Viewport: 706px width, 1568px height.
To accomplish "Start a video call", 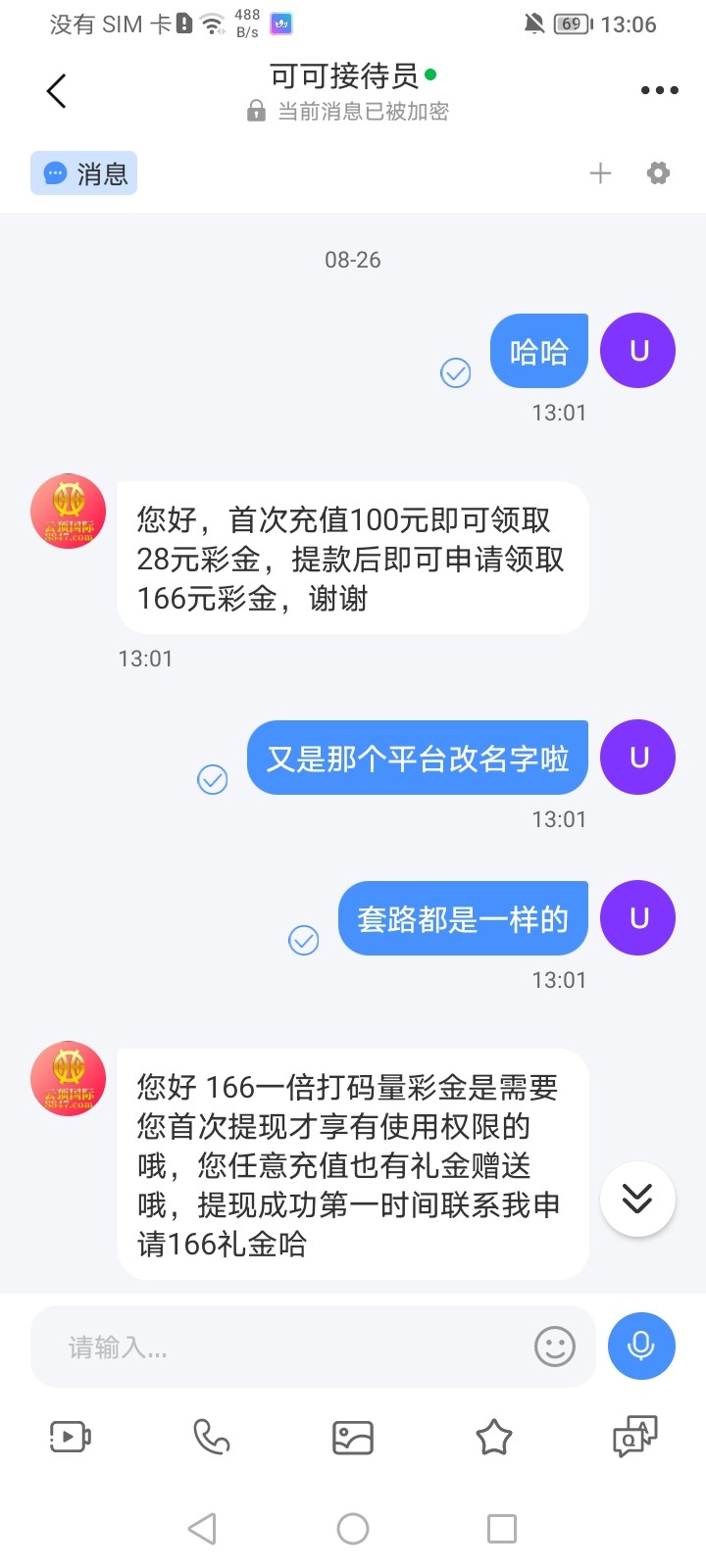I will click(x=71, y=1438).
